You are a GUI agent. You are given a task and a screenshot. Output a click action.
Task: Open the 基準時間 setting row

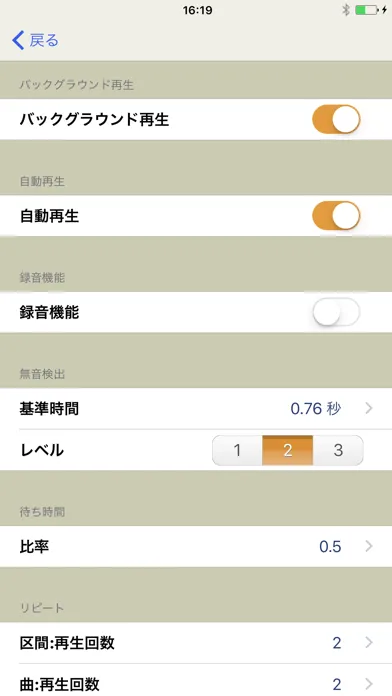tap(196, 408)
